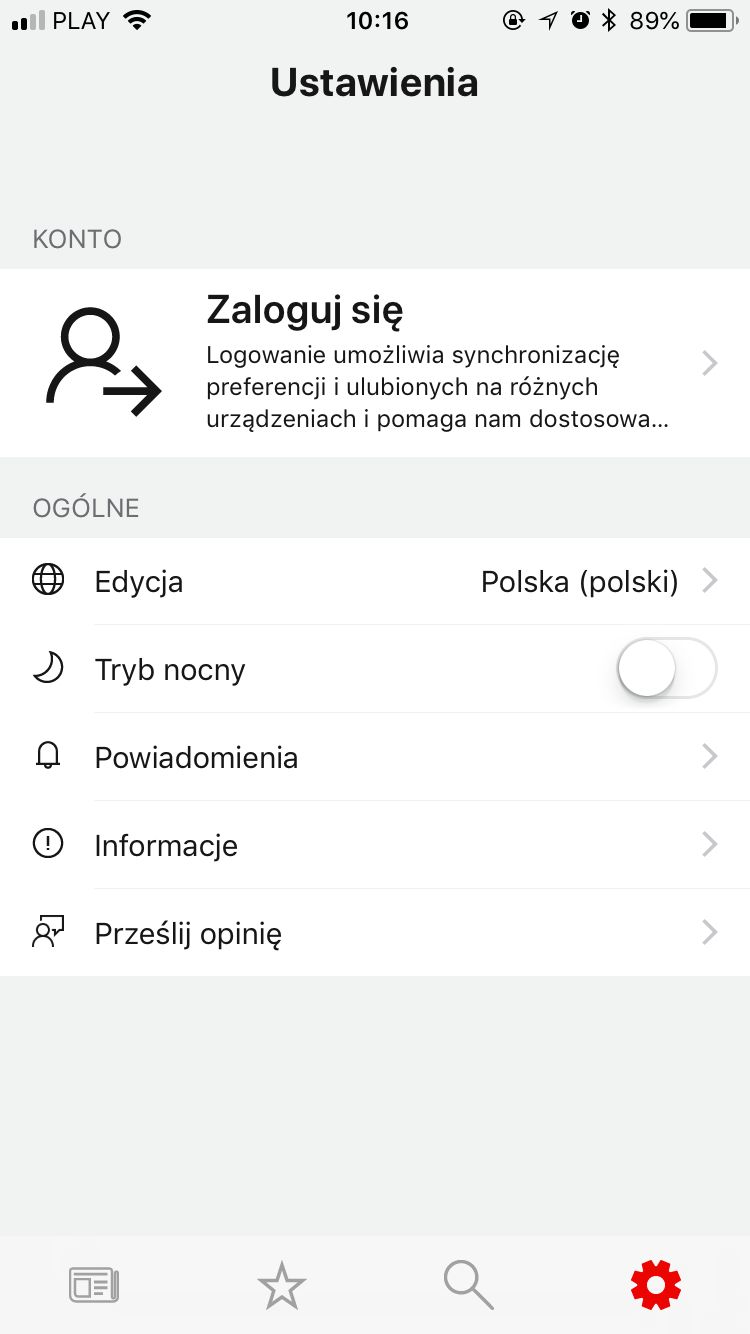Switch to the search magnifier tab
Image resolution: width=750 pixels, height=1334 pixels.
click(x=468, y=1285)
